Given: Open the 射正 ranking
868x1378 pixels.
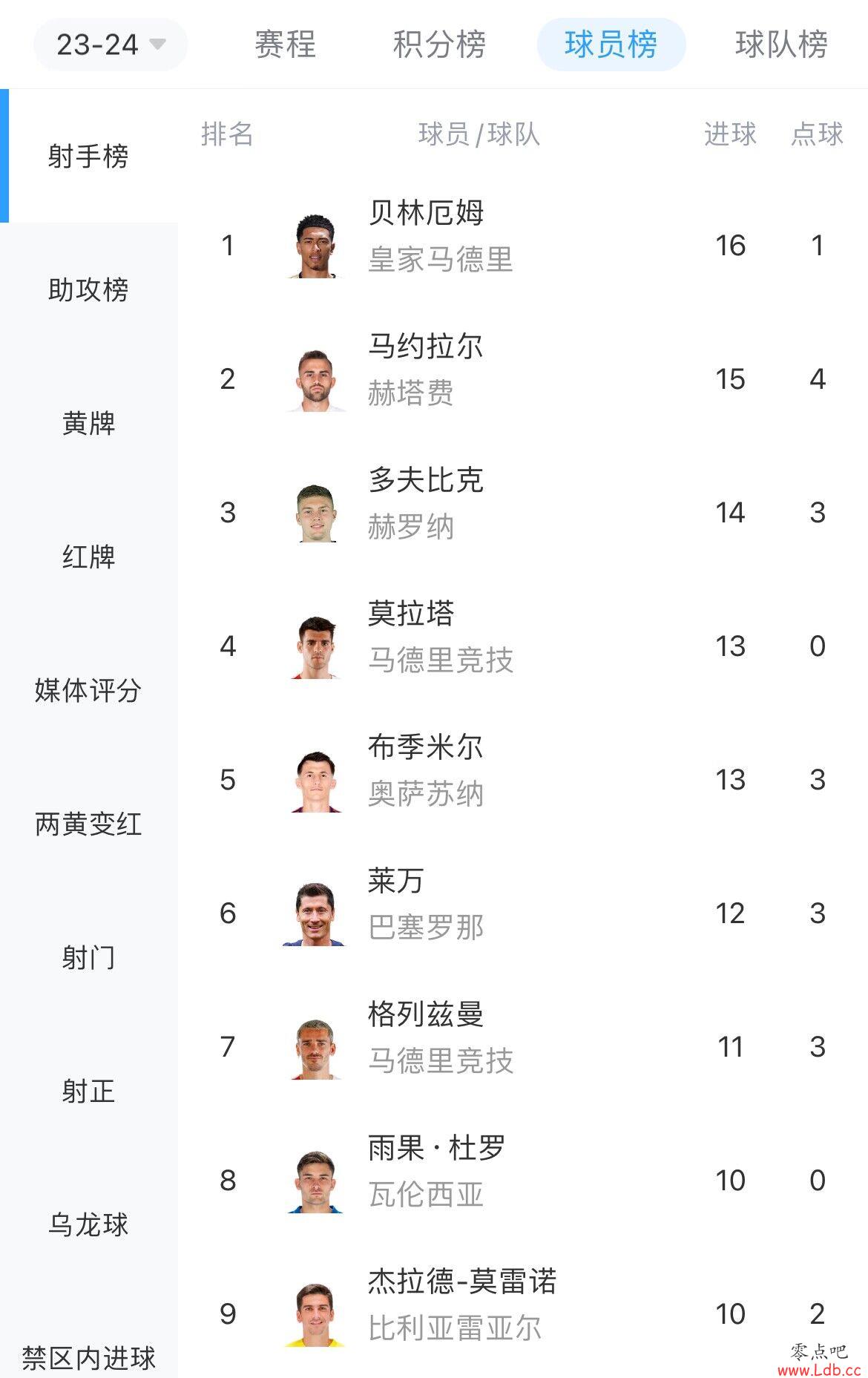Looking at the screenshot, I should (x=88, y=1091).
